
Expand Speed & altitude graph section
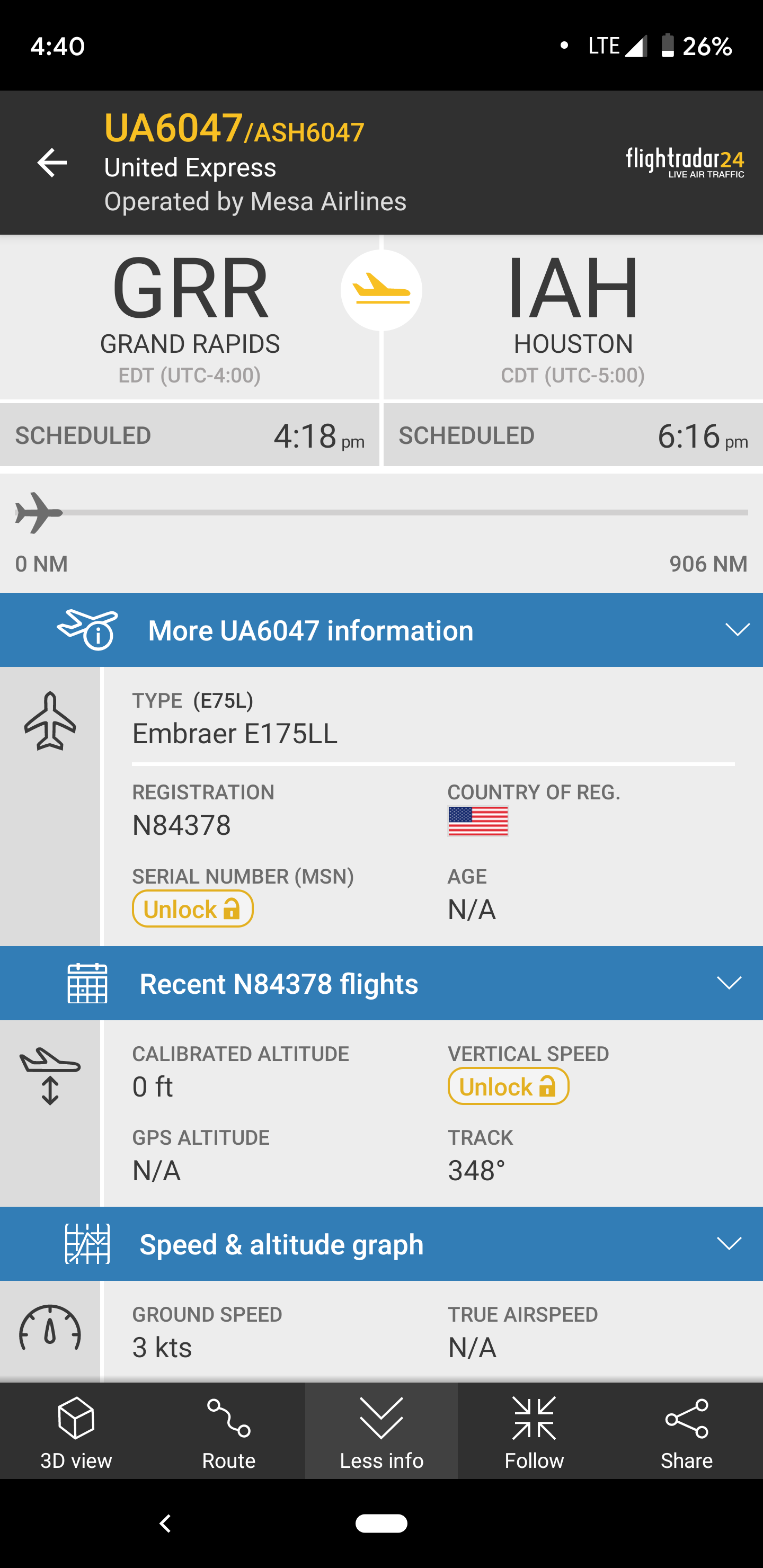coord(381,1244)
